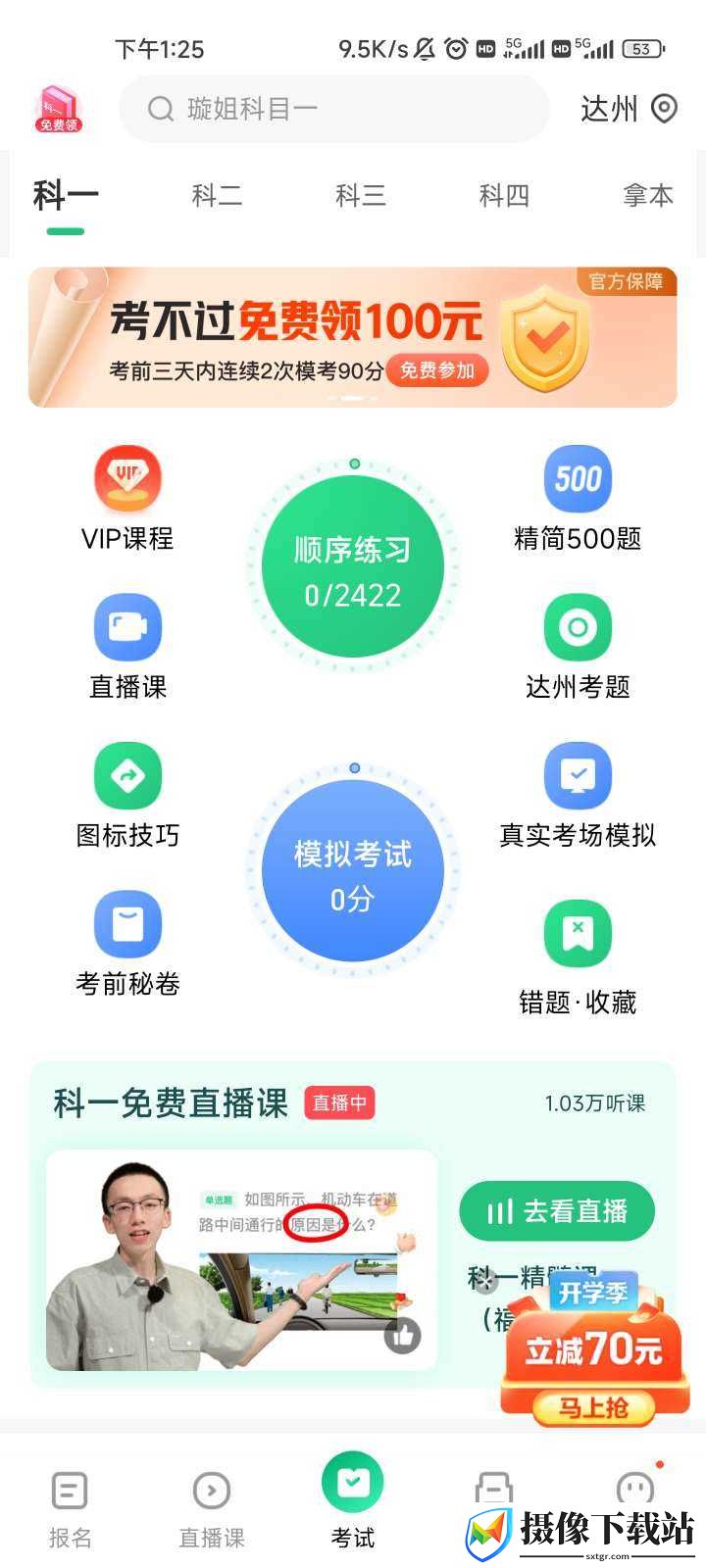Open VIP课程

point(127,499)
